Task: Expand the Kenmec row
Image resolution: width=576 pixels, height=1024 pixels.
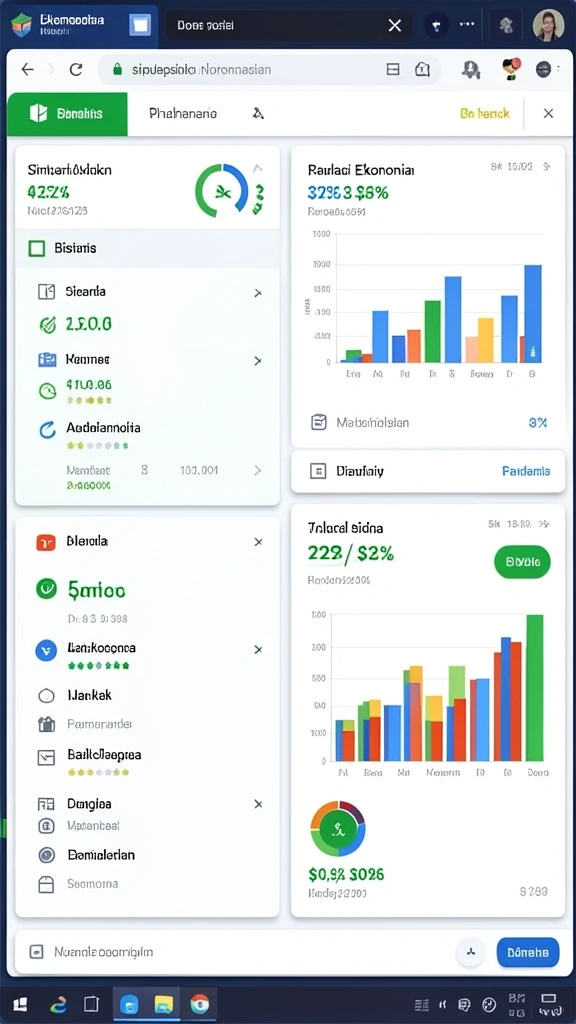Action: [x=258, y=360]
